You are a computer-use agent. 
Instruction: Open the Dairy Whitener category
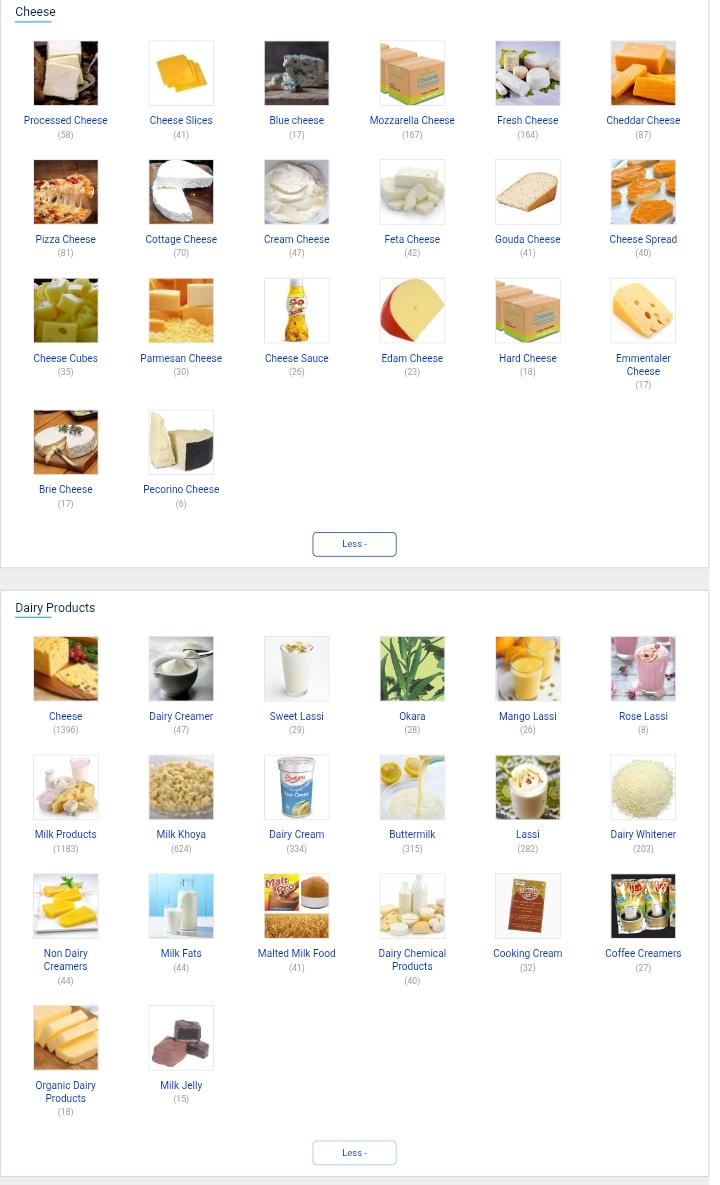tap(643, 788)
